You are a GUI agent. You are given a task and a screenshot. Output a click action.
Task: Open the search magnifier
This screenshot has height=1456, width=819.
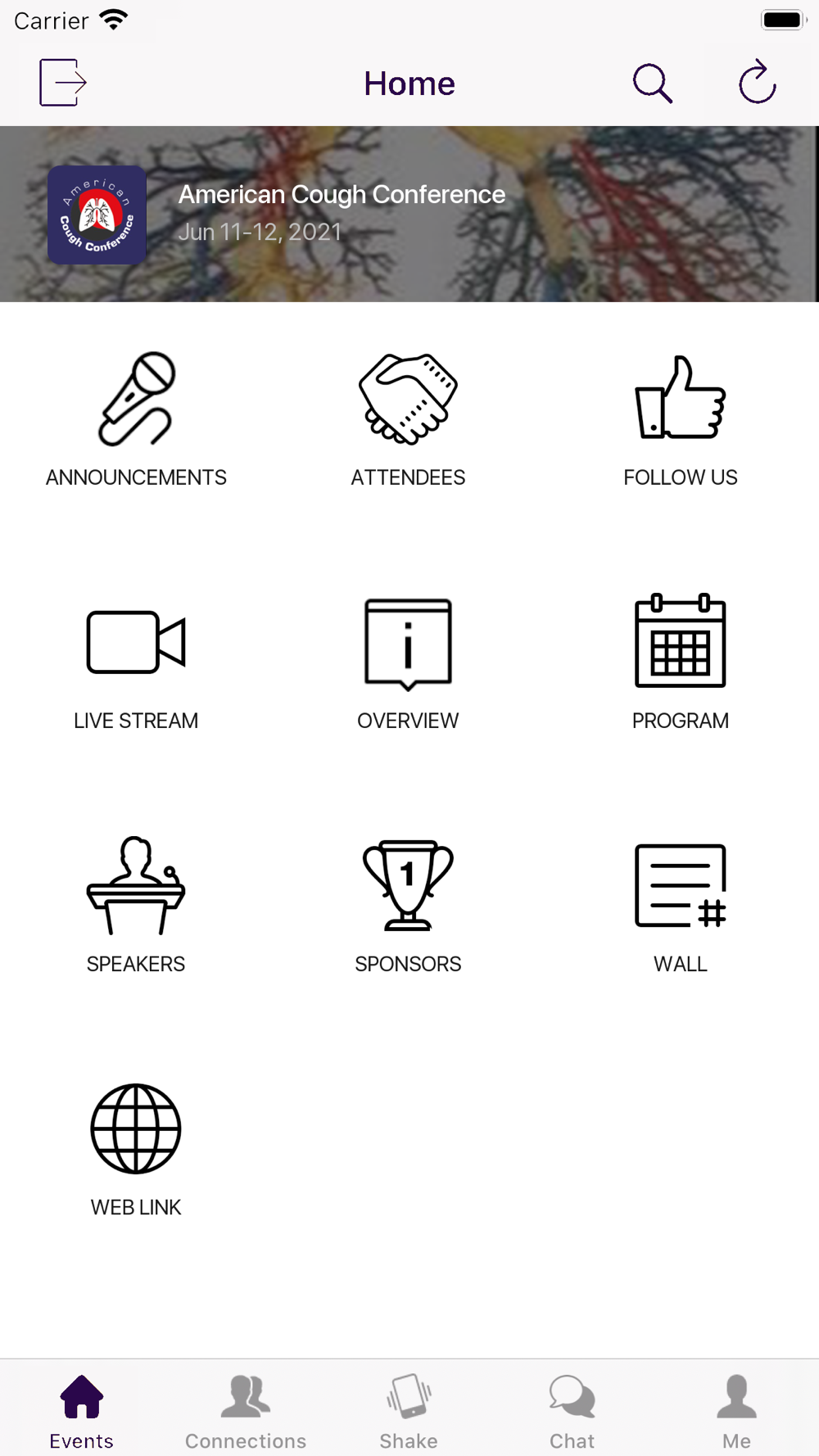click(653, 83)
